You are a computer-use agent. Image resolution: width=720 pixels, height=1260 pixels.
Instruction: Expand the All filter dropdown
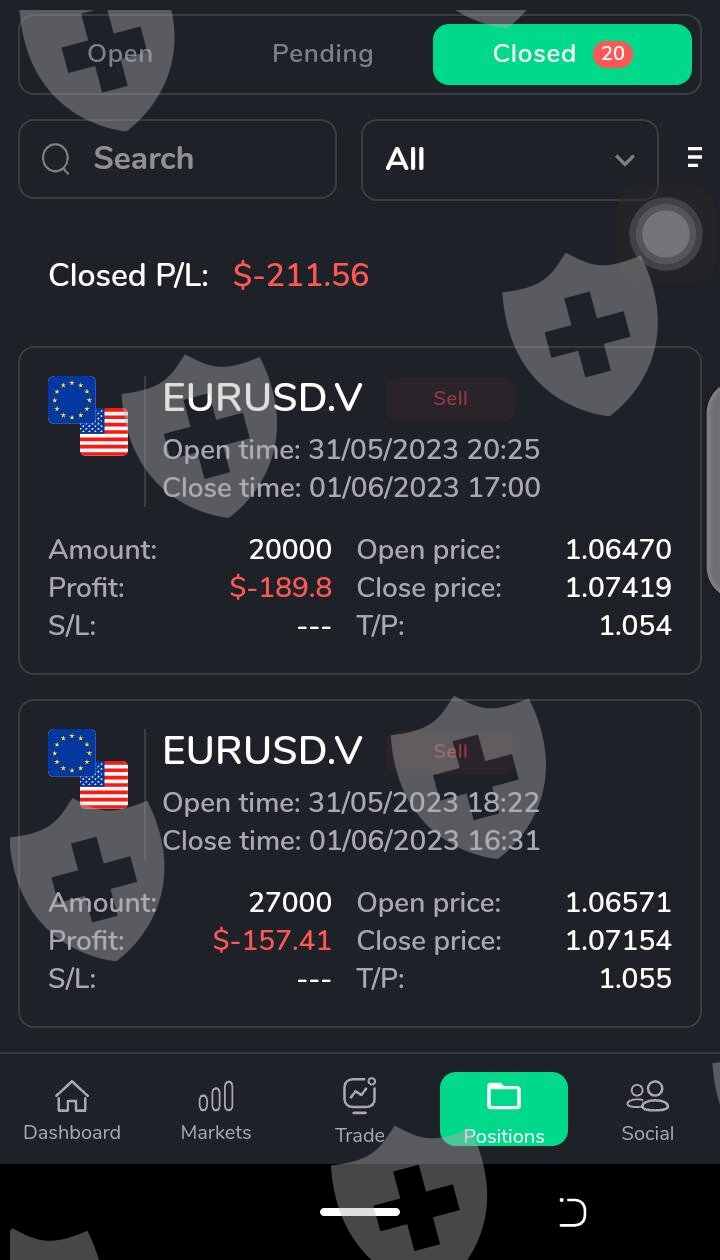tap(509, 160)
